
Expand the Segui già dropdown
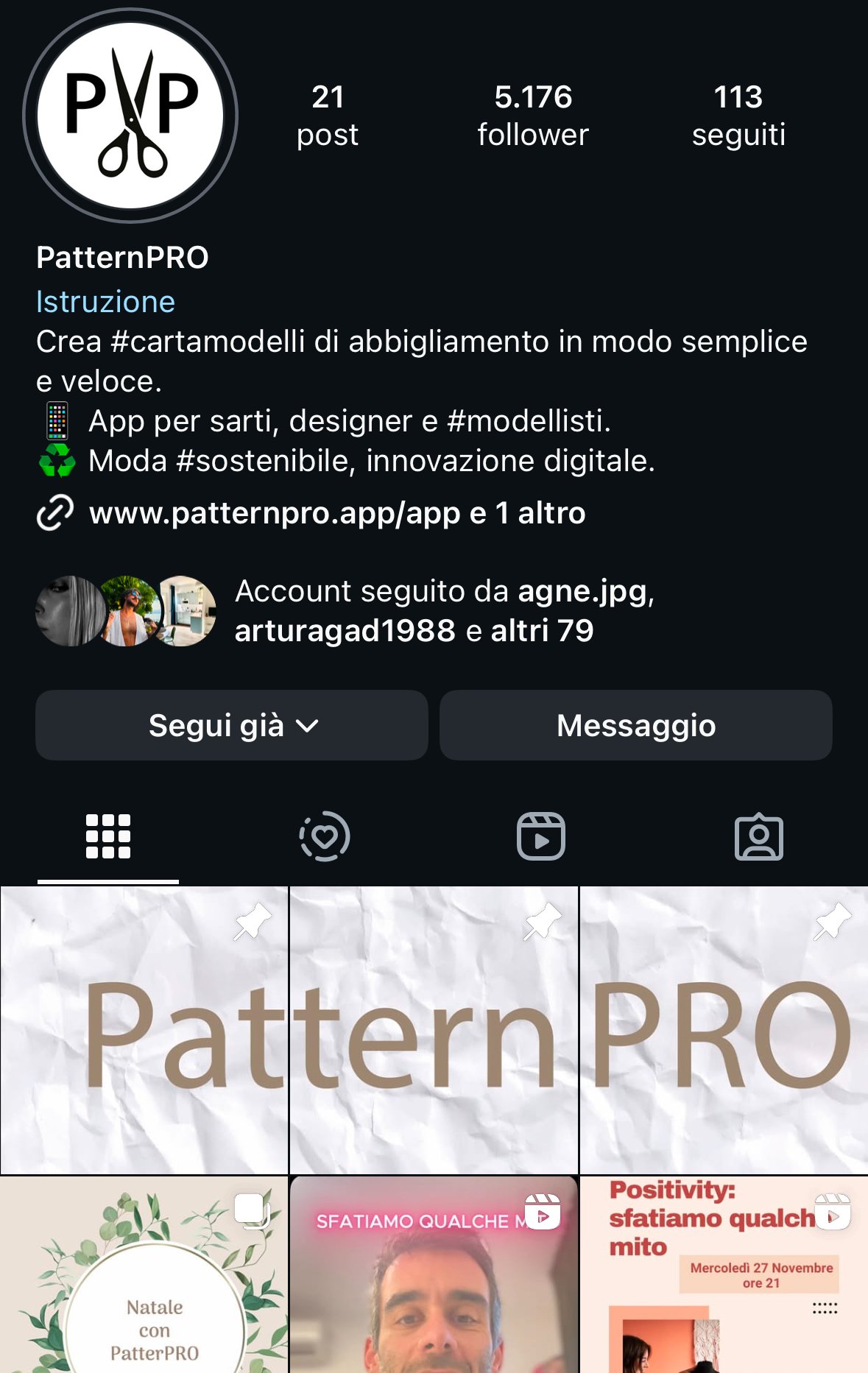click(232, 725)
